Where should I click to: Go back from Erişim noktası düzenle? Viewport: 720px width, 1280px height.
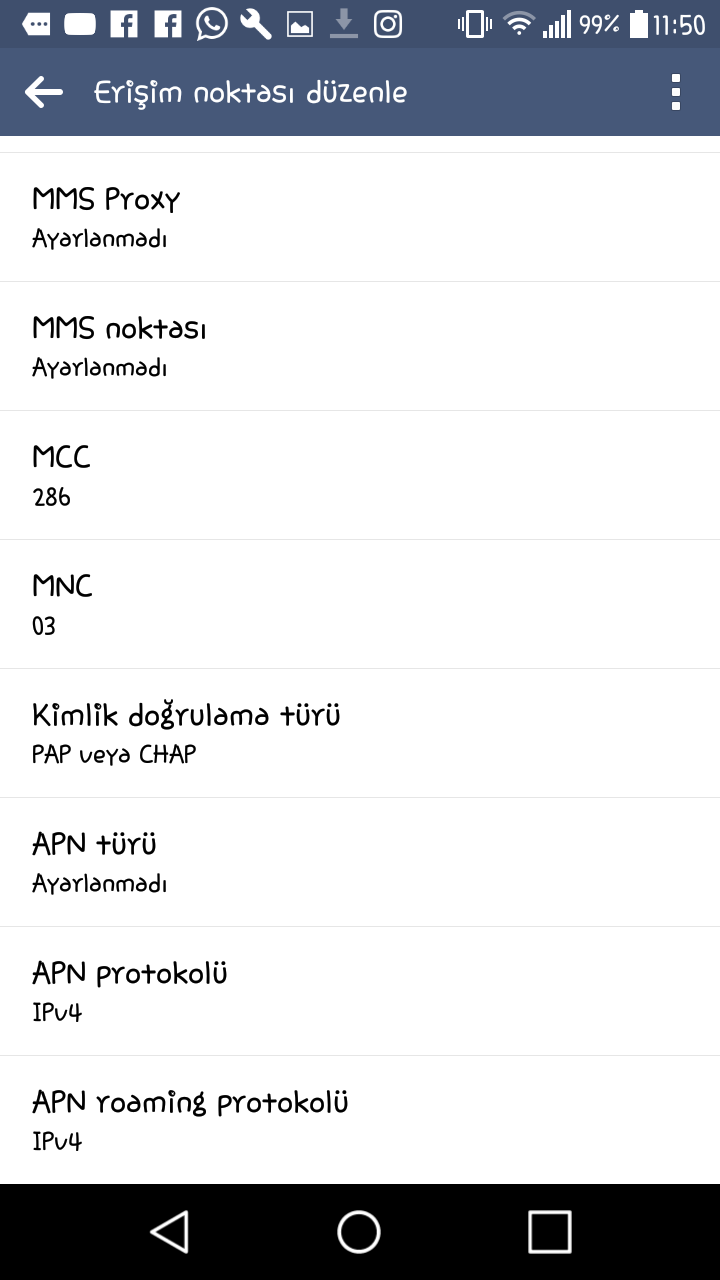point(44,93)
